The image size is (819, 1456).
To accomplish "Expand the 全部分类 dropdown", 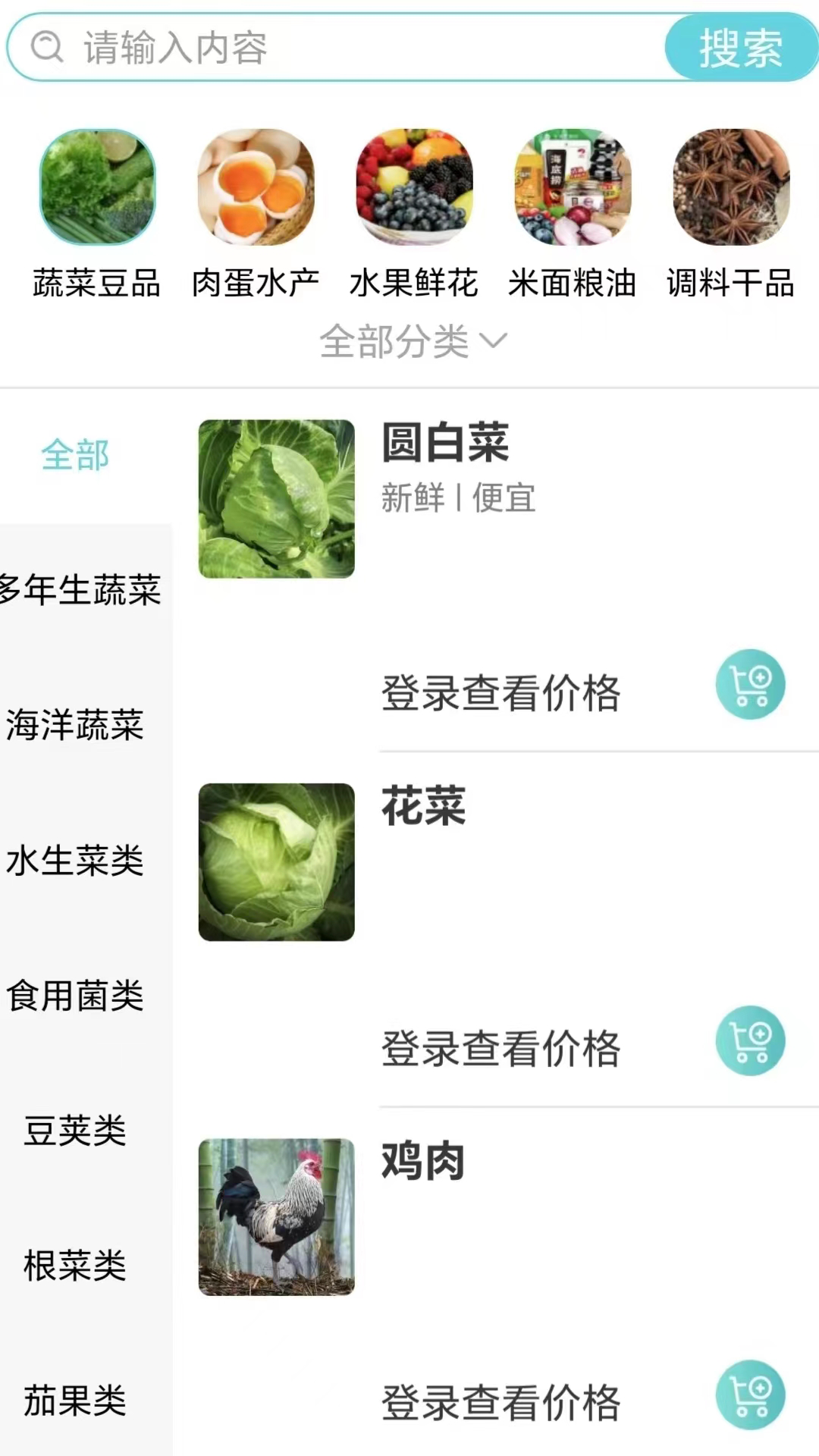I will [x=396, y=341].
